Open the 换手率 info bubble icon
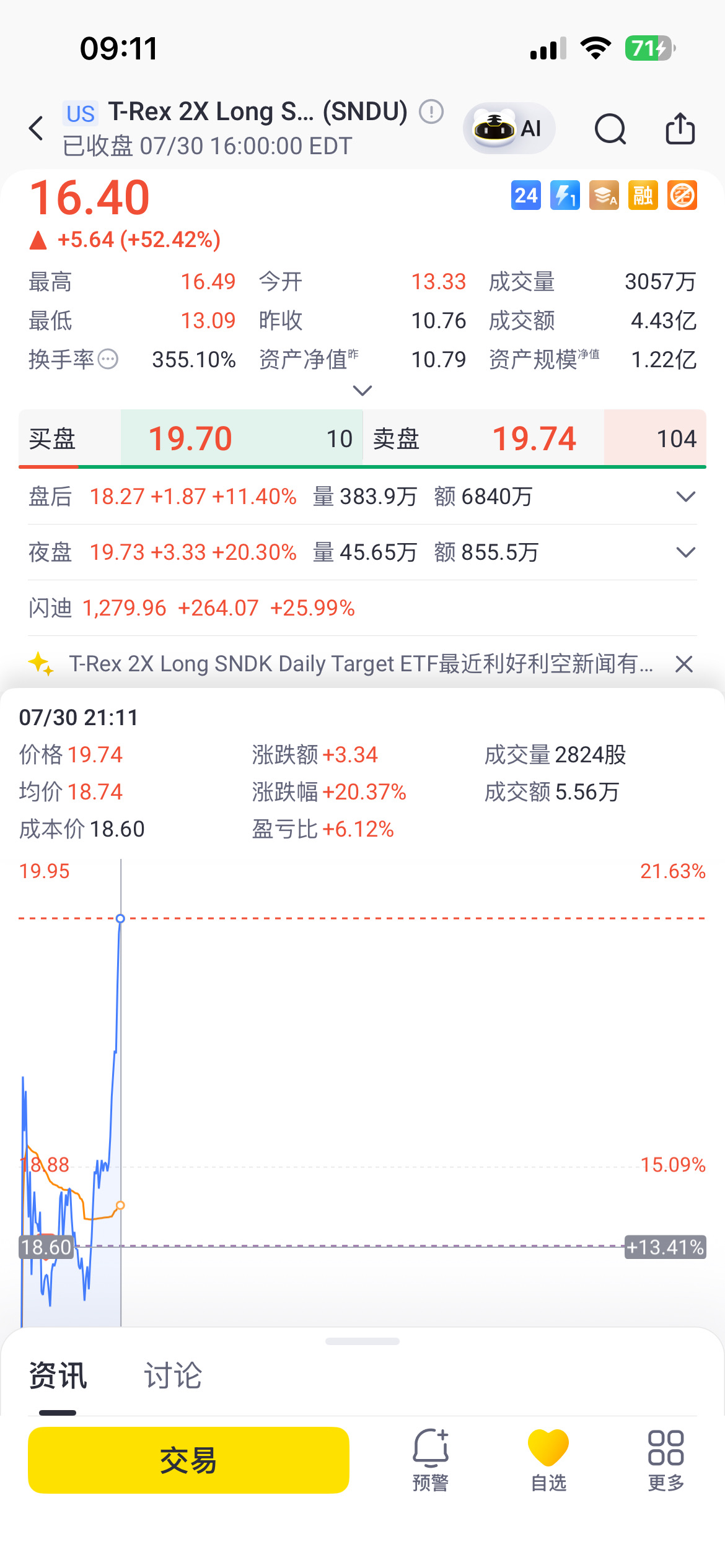Image resolution: width=725 pixels, height=1568 pixels. [x=108, y=359]
